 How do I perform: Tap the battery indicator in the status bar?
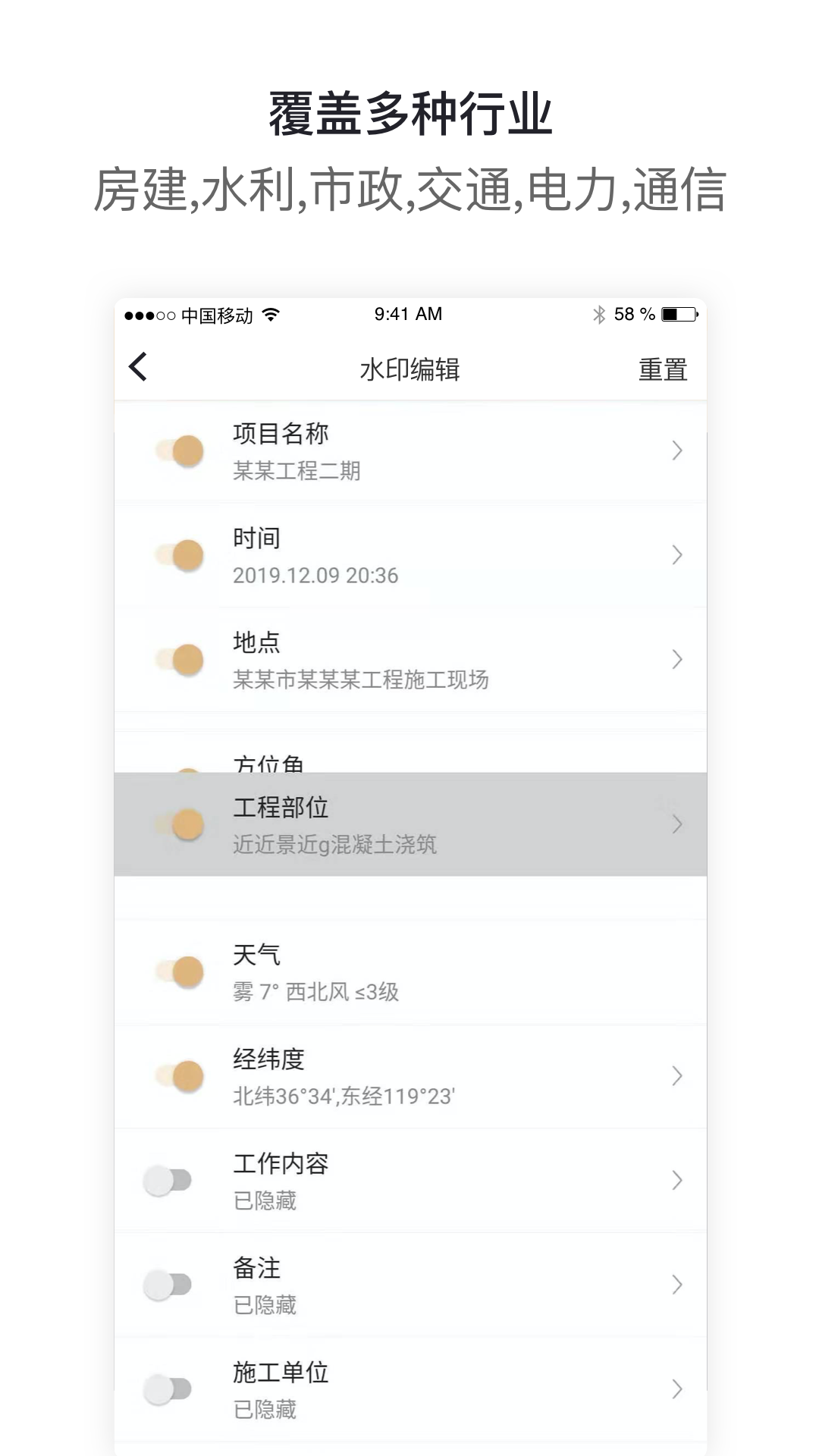click(x=677, y=312)
